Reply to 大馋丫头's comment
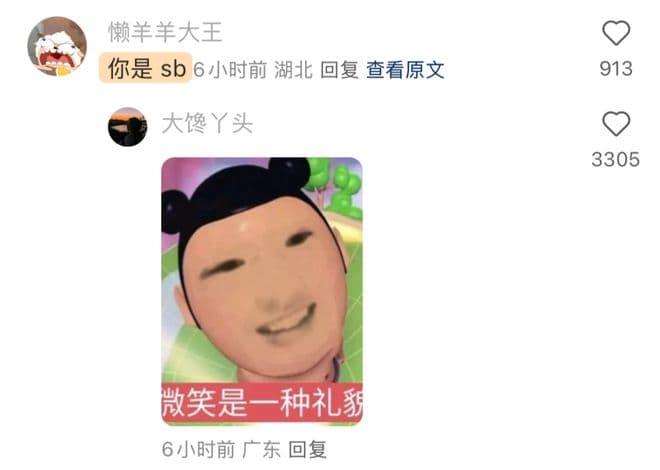 click(x=307, y=450)
